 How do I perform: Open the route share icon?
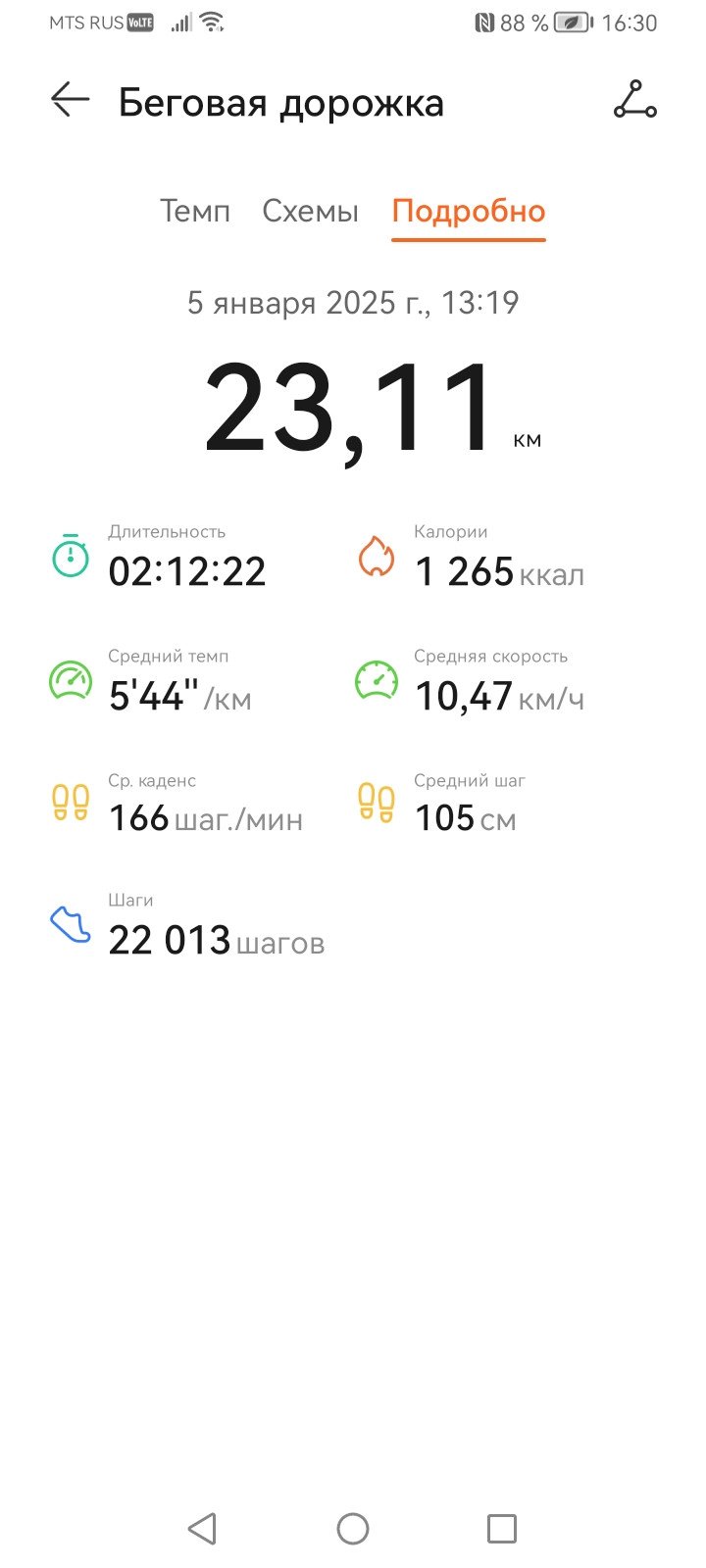[635, 100]
